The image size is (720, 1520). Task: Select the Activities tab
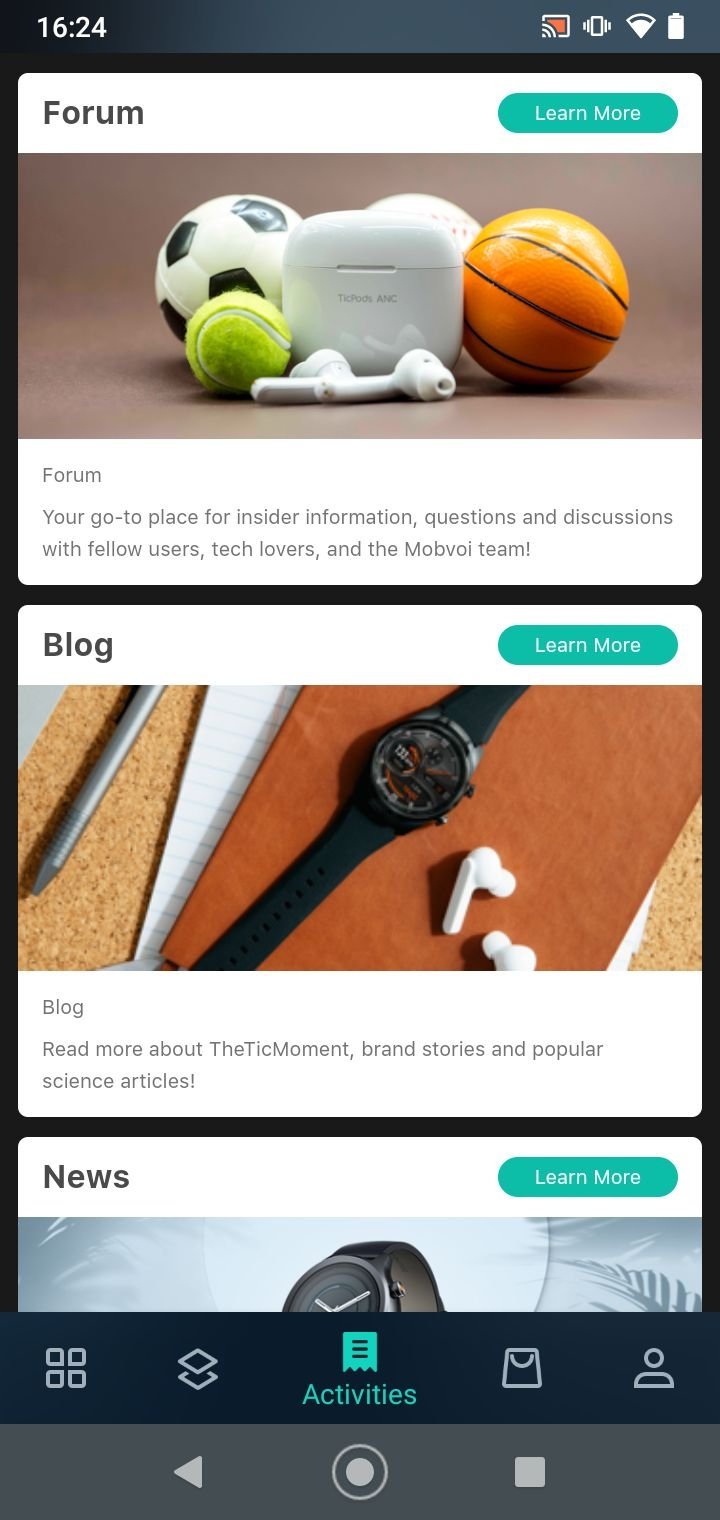tap(360, 1368)
